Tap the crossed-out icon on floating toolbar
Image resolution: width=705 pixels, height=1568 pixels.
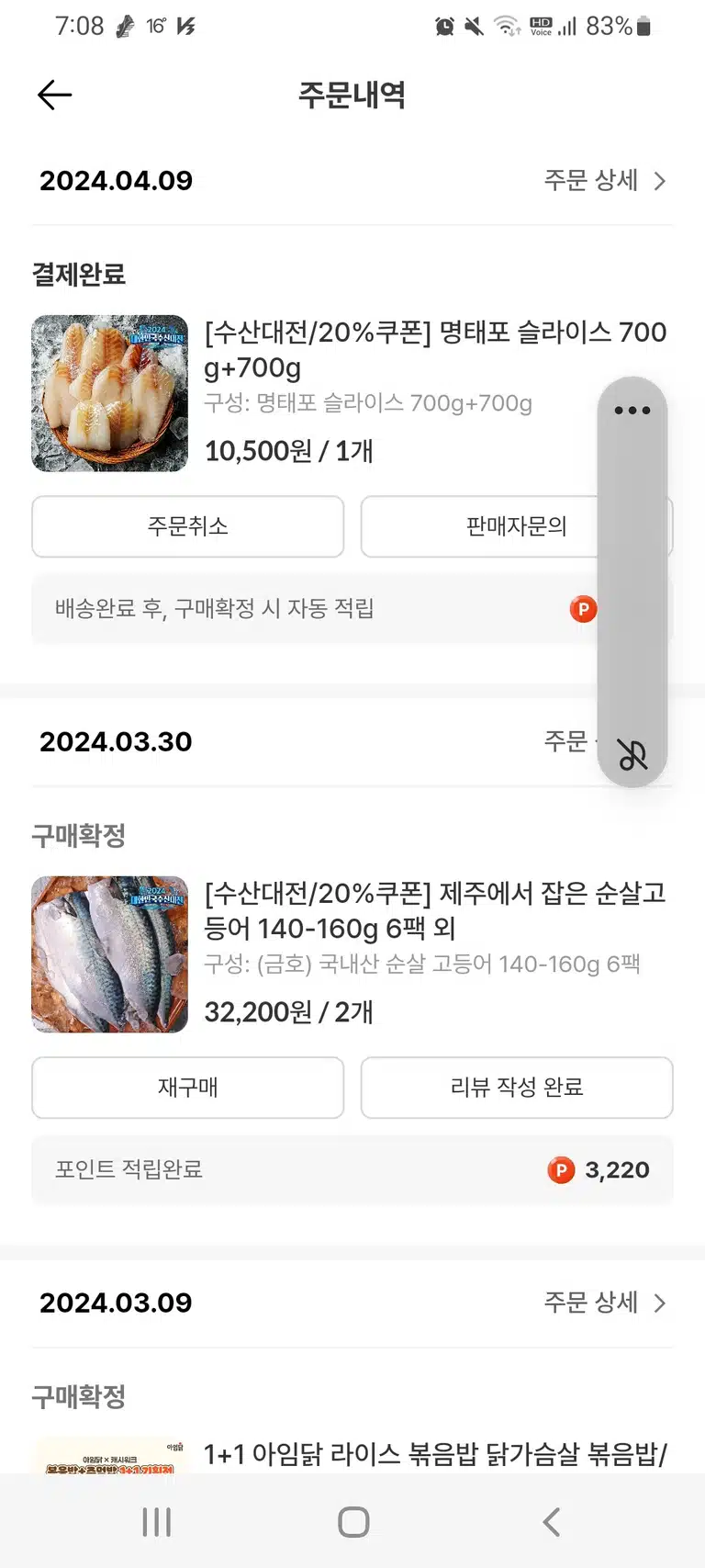tap(632, 755)
